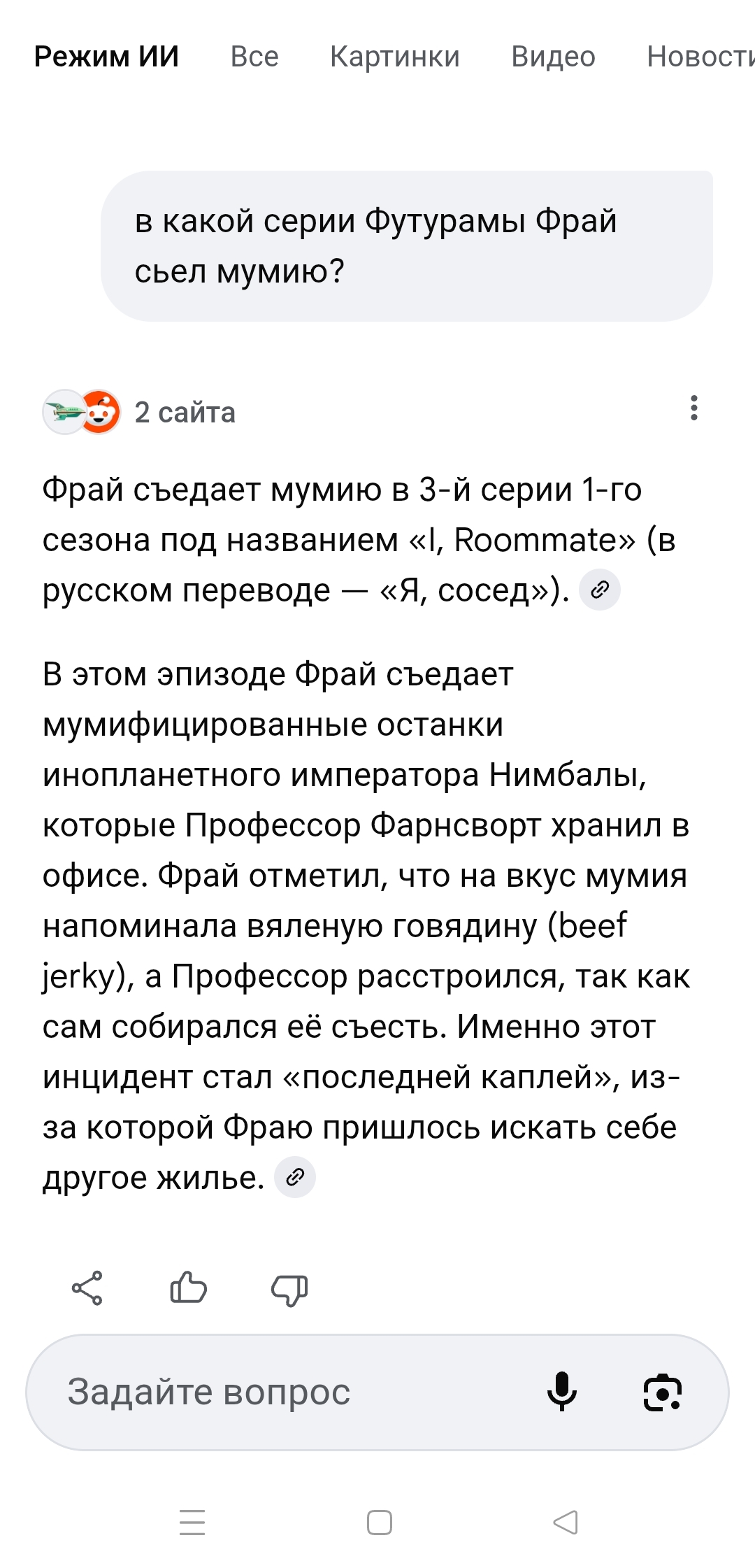Start voice input with the microphone
The image size is (755, 1568).
coord(561,1392)
